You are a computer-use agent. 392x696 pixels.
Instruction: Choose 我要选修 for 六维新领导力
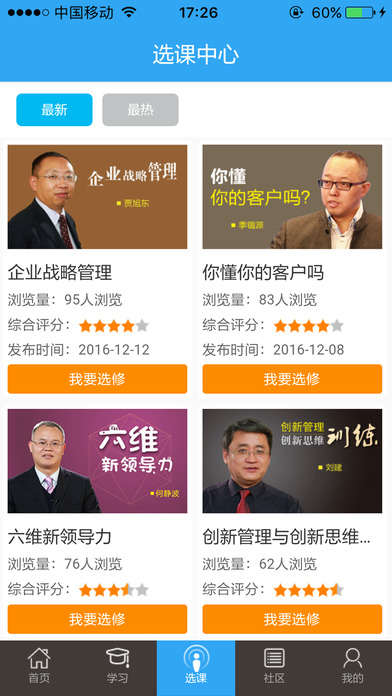(x=97, y=619)
